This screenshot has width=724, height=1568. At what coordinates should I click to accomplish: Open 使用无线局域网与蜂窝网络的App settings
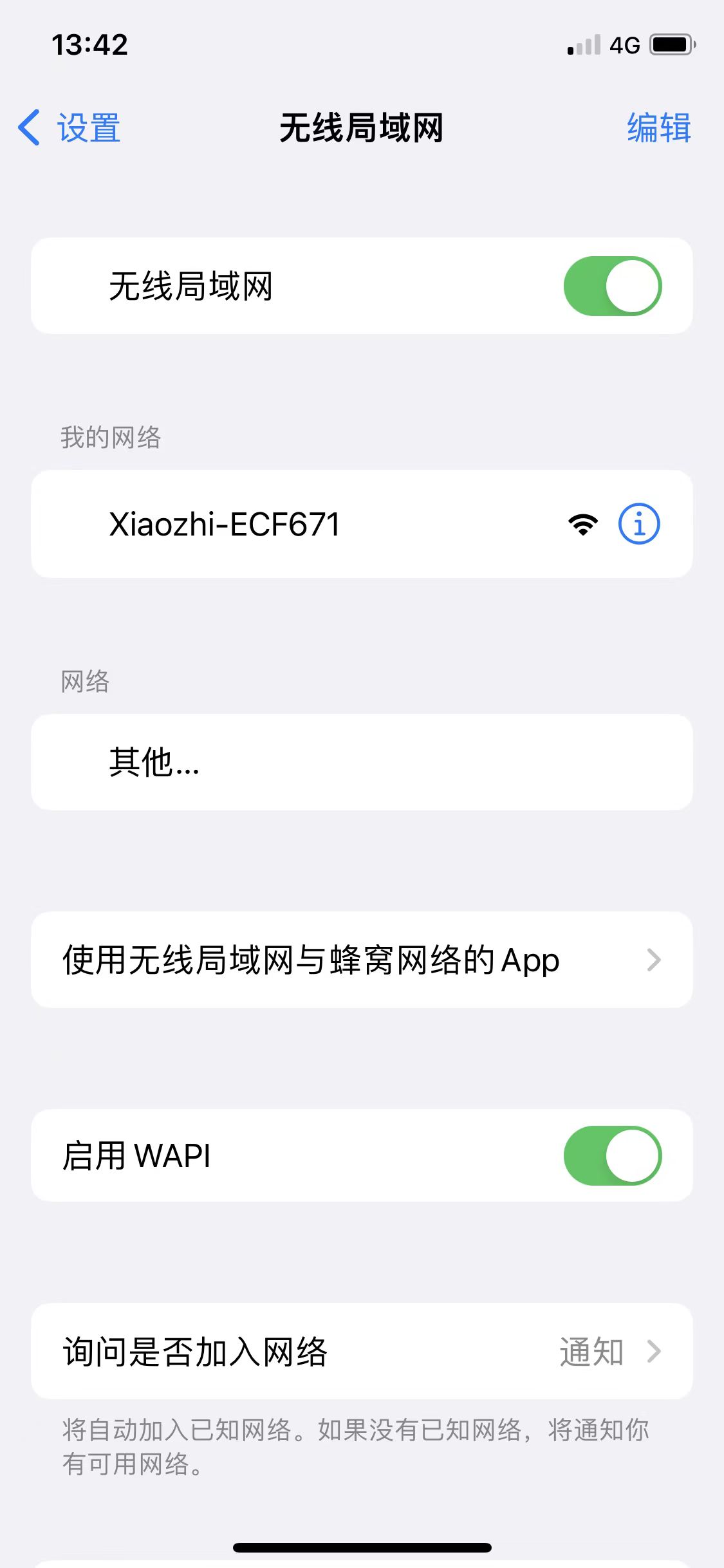362,959
